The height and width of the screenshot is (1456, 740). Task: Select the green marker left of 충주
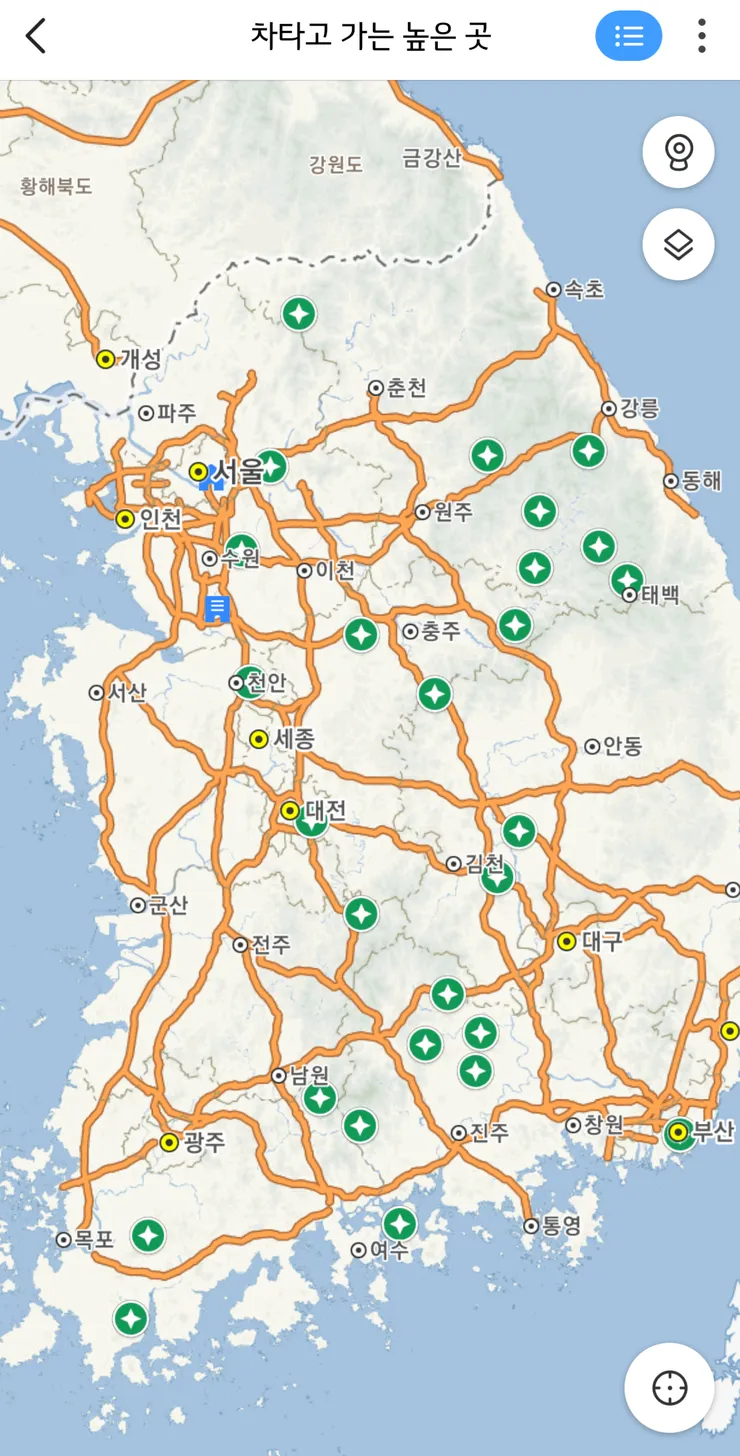coord(361,634)
